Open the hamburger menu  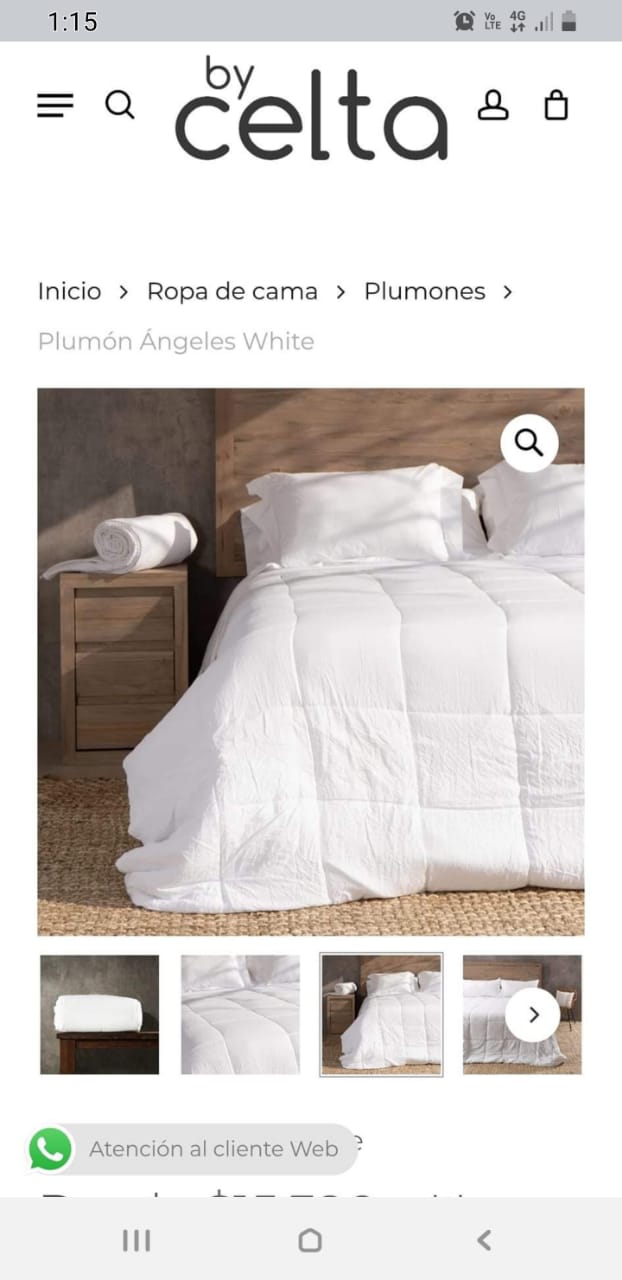pos(55,105)
